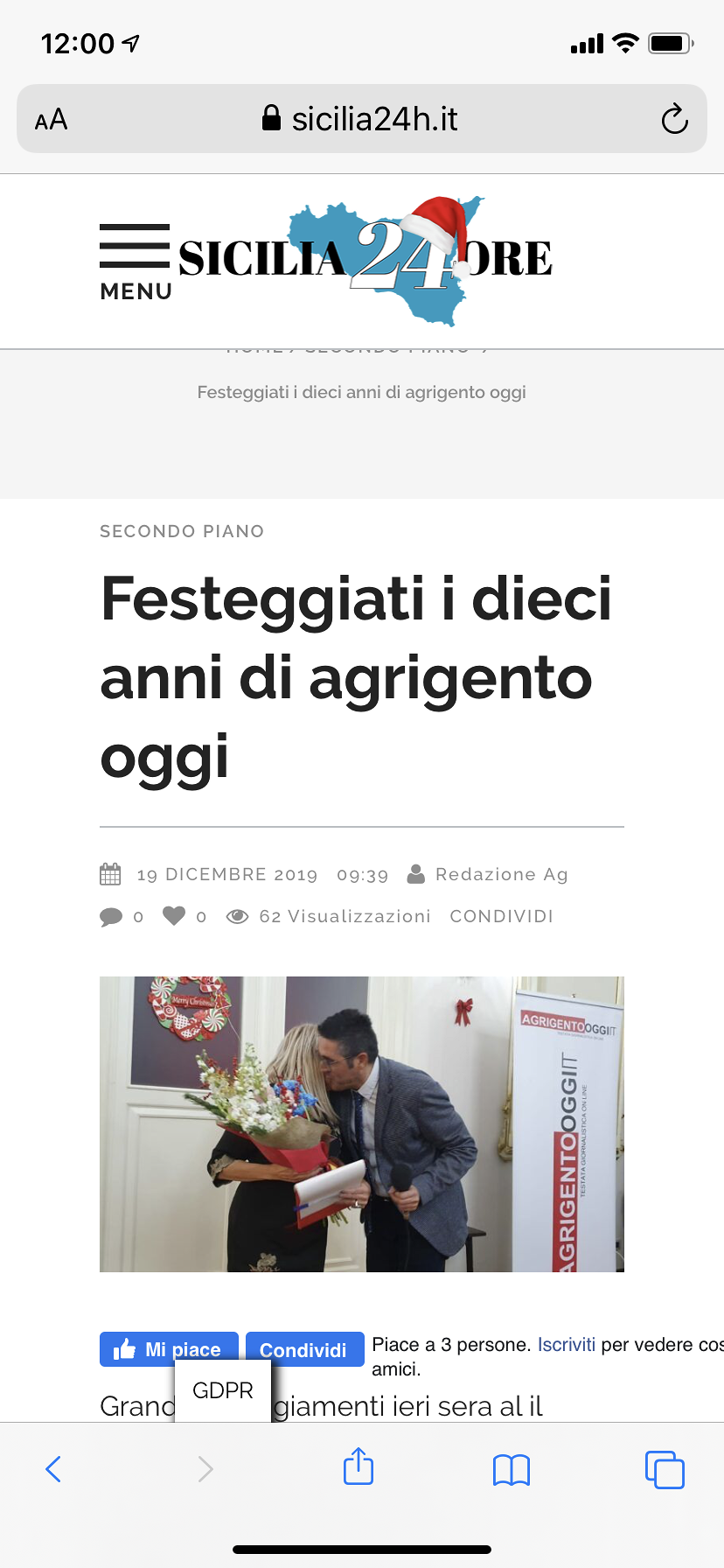Open the Safari address bar
The height and width of the screenshot is (1568, 724).
360,119
